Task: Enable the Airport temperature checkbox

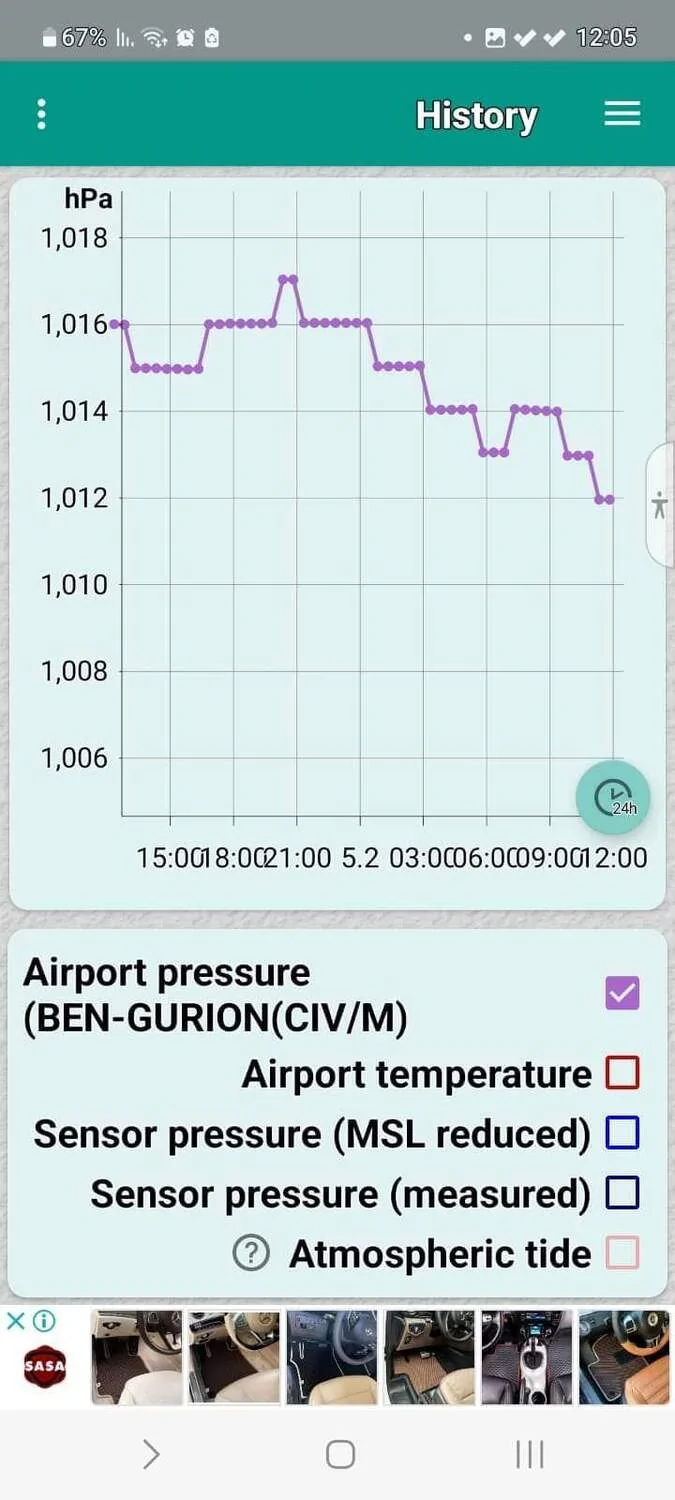Action: coord(622,1073)
